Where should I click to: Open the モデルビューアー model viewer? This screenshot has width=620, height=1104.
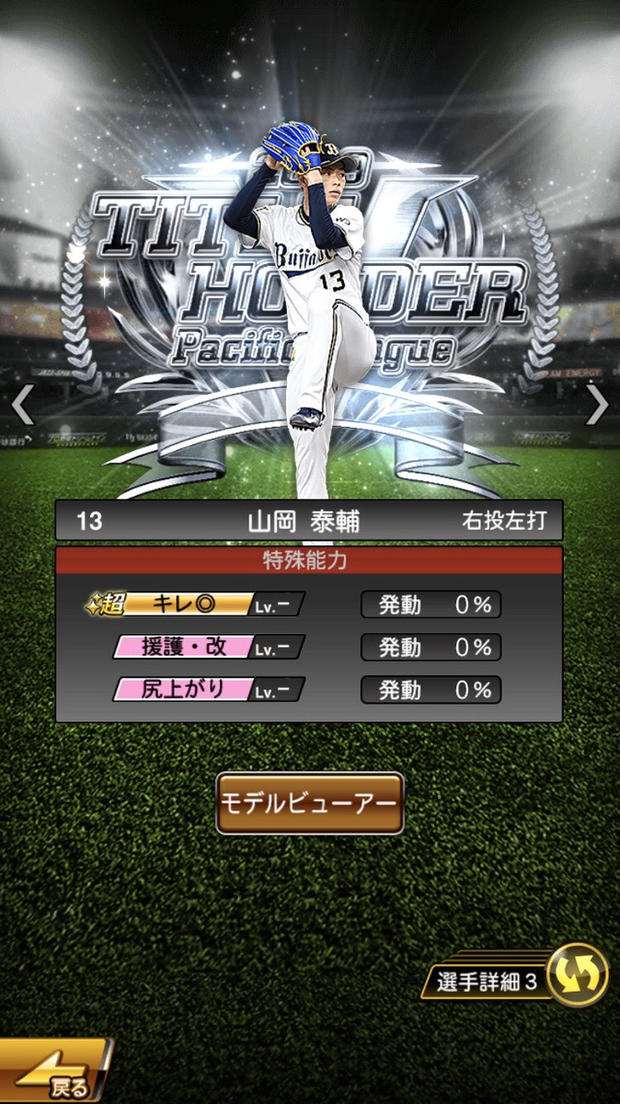(310, 803)
